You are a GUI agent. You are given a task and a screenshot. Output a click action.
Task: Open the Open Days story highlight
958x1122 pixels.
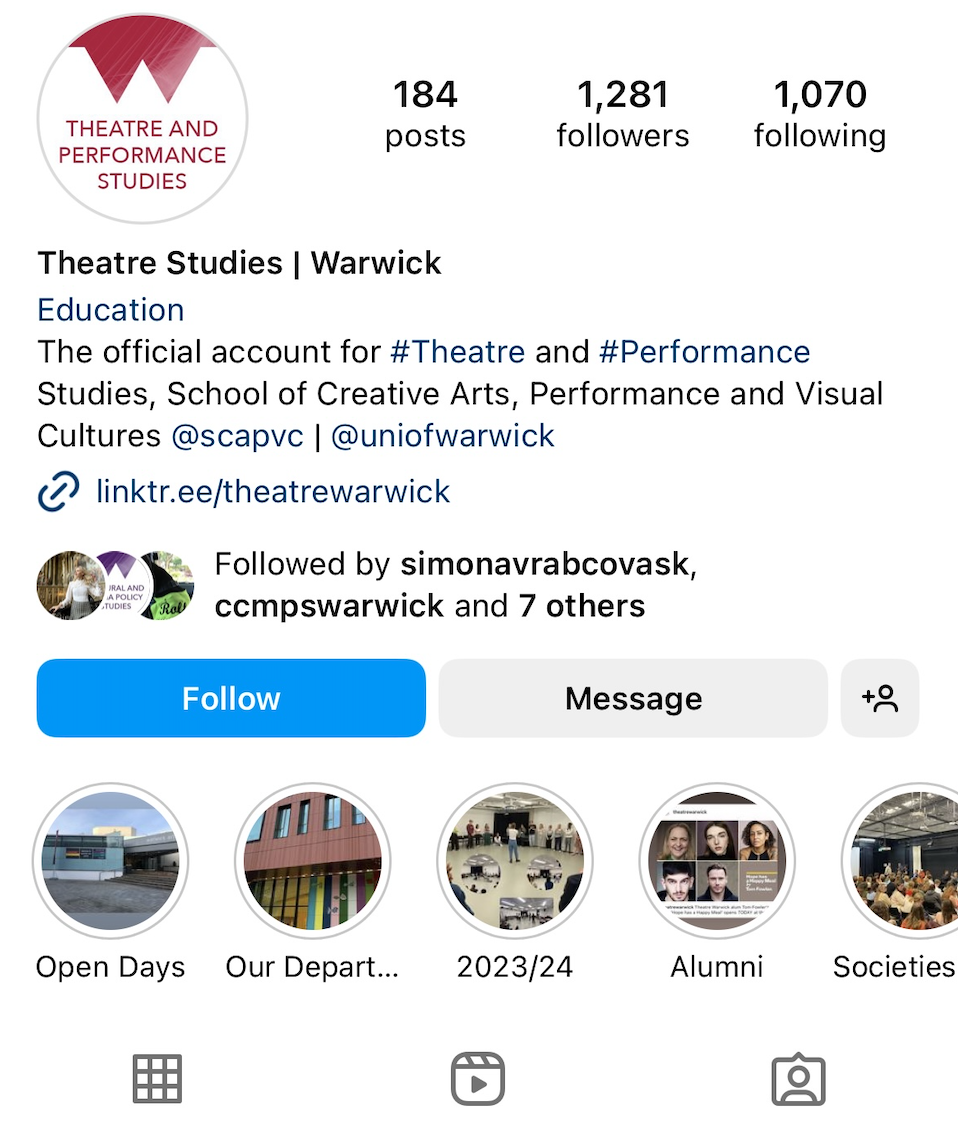111,861
